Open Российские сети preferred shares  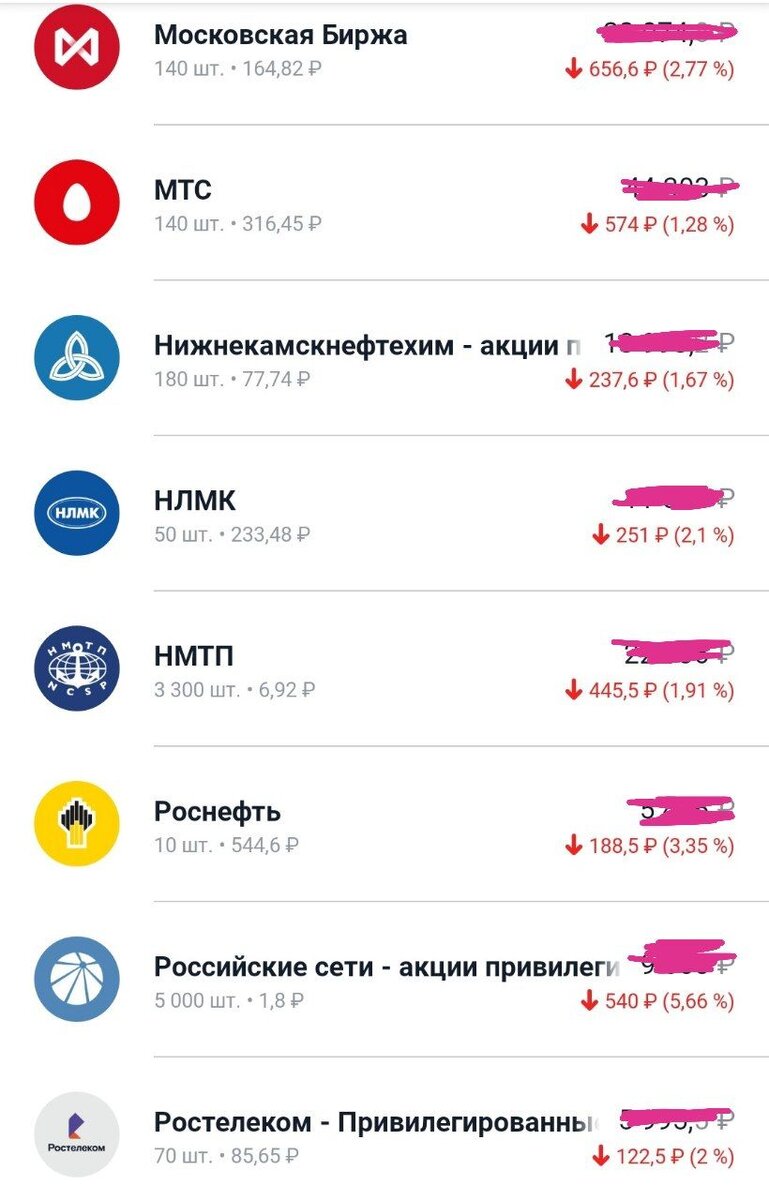tap(386, 967)
